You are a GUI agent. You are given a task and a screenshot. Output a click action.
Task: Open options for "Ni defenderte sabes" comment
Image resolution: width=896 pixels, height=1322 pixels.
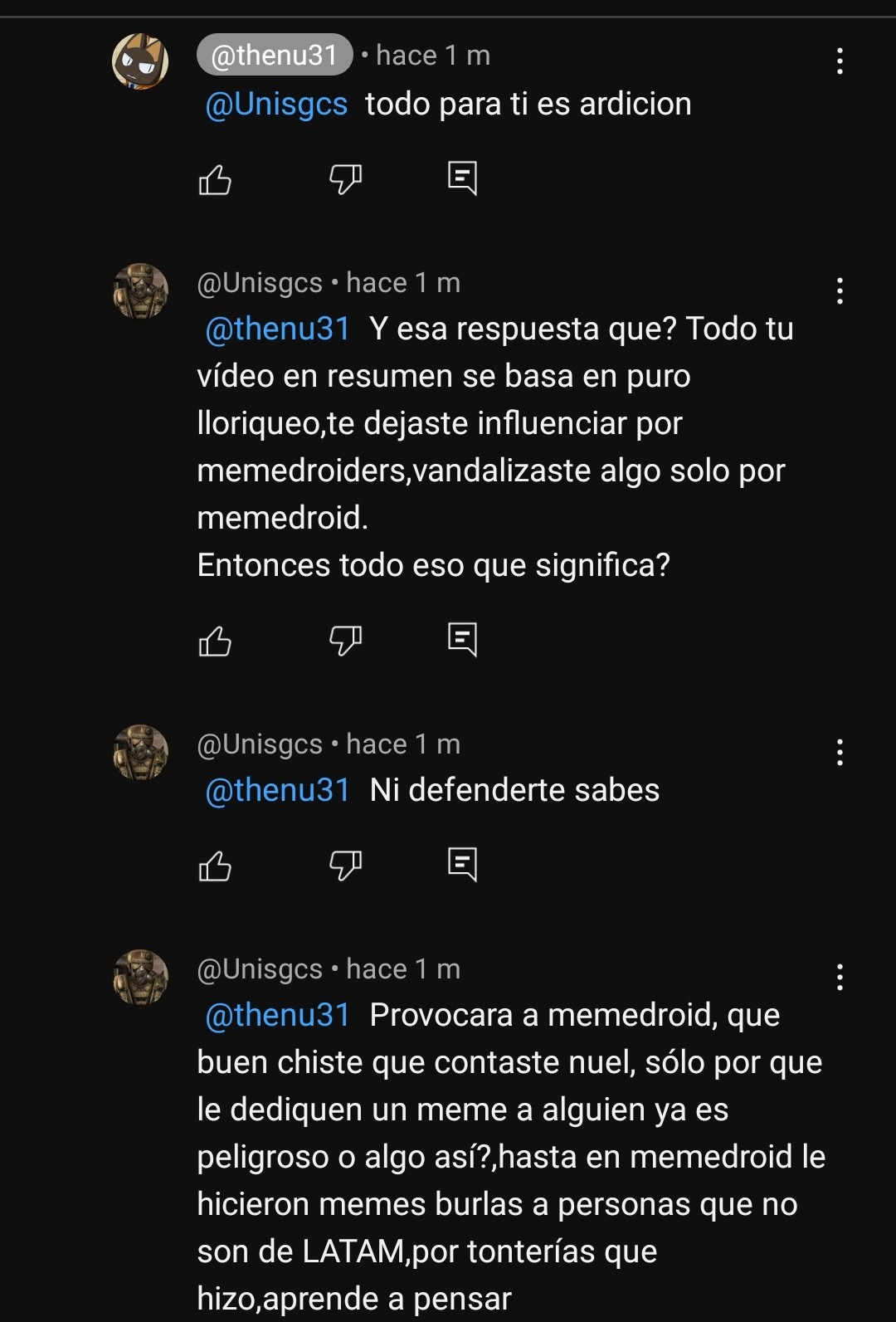[x=840, y=753]
